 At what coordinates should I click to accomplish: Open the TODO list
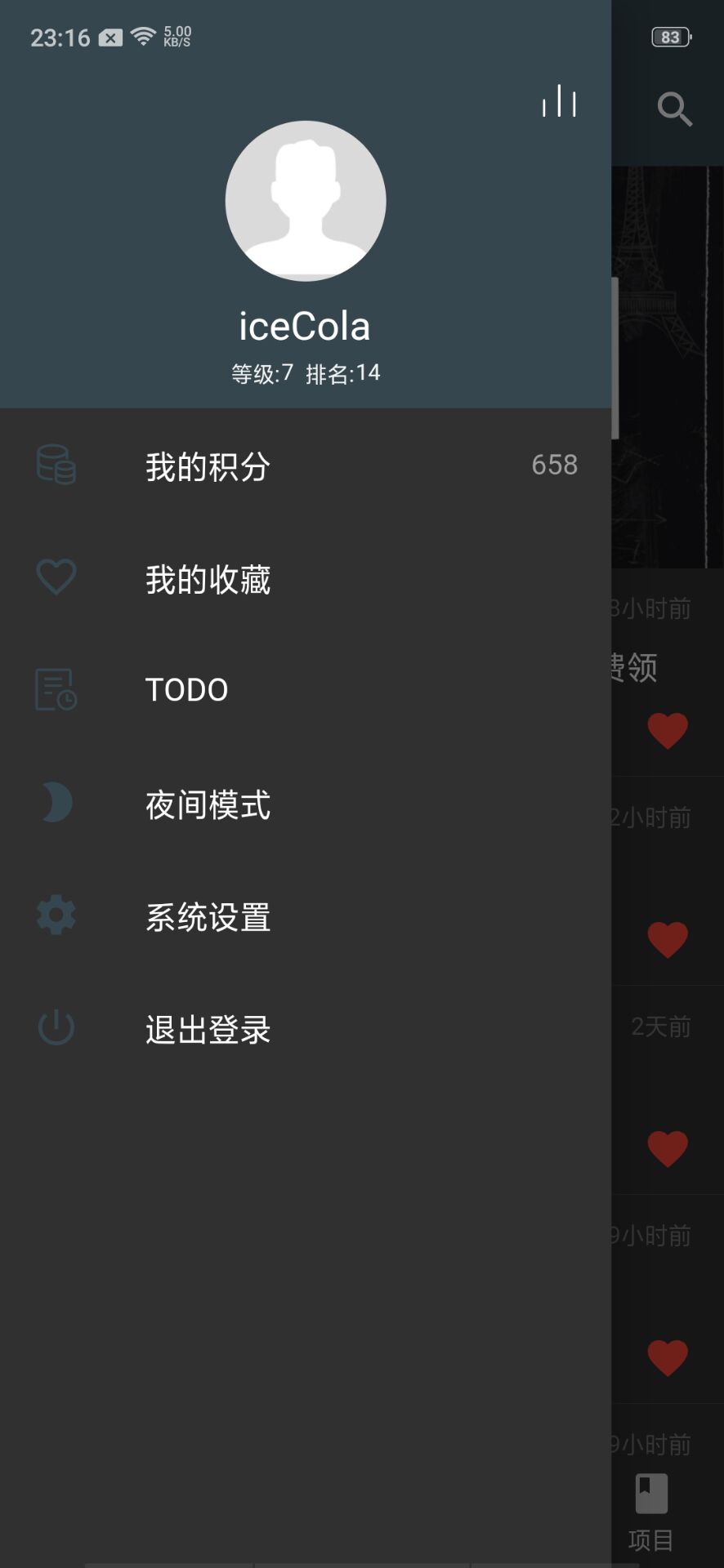[306, 690]
